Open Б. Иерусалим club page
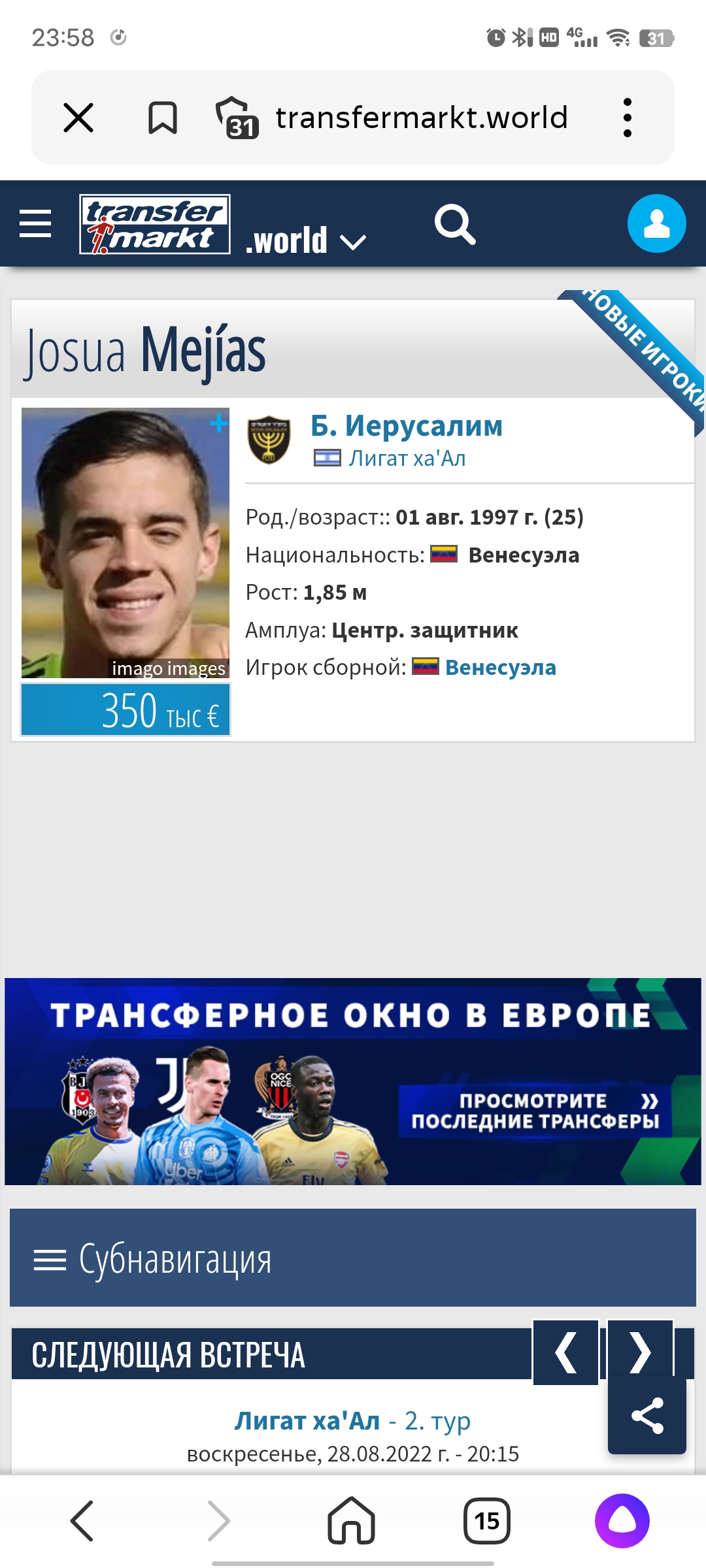The height and width of the screenshot is (1568, 706). point(407,426)
